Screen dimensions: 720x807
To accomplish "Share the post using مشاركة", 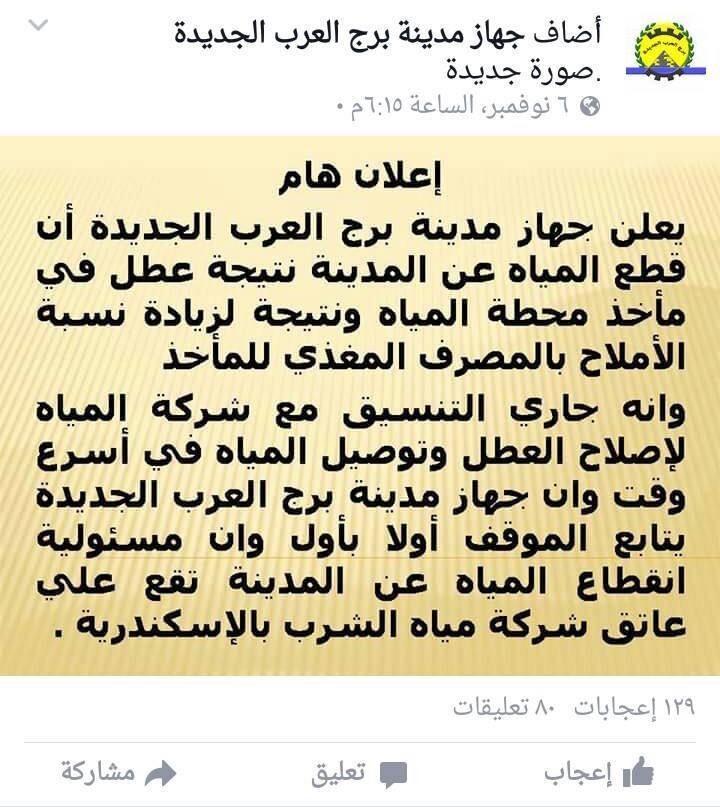I will point(118,773).
